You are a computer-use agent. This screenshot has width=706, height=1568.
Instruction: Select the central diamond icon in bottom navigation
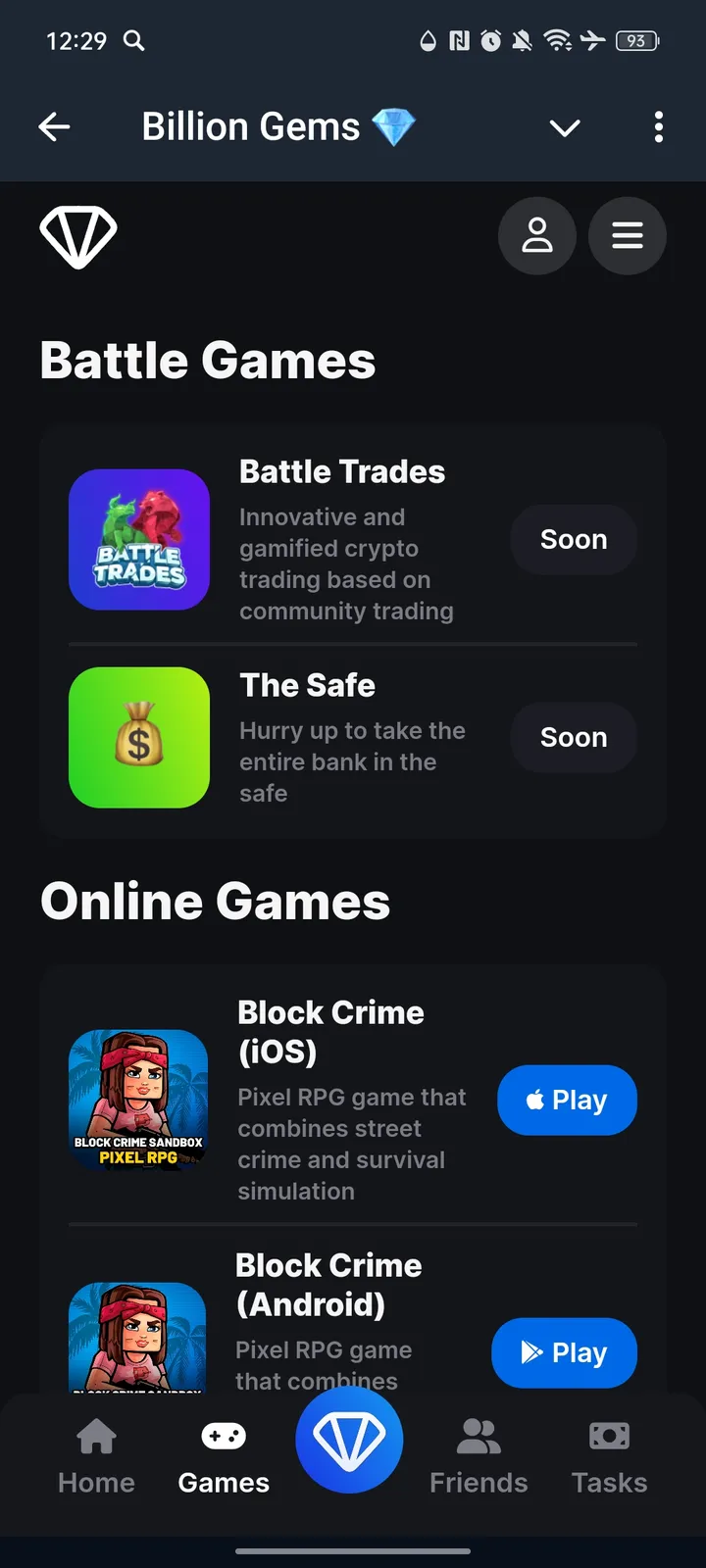click(348, 1439)
